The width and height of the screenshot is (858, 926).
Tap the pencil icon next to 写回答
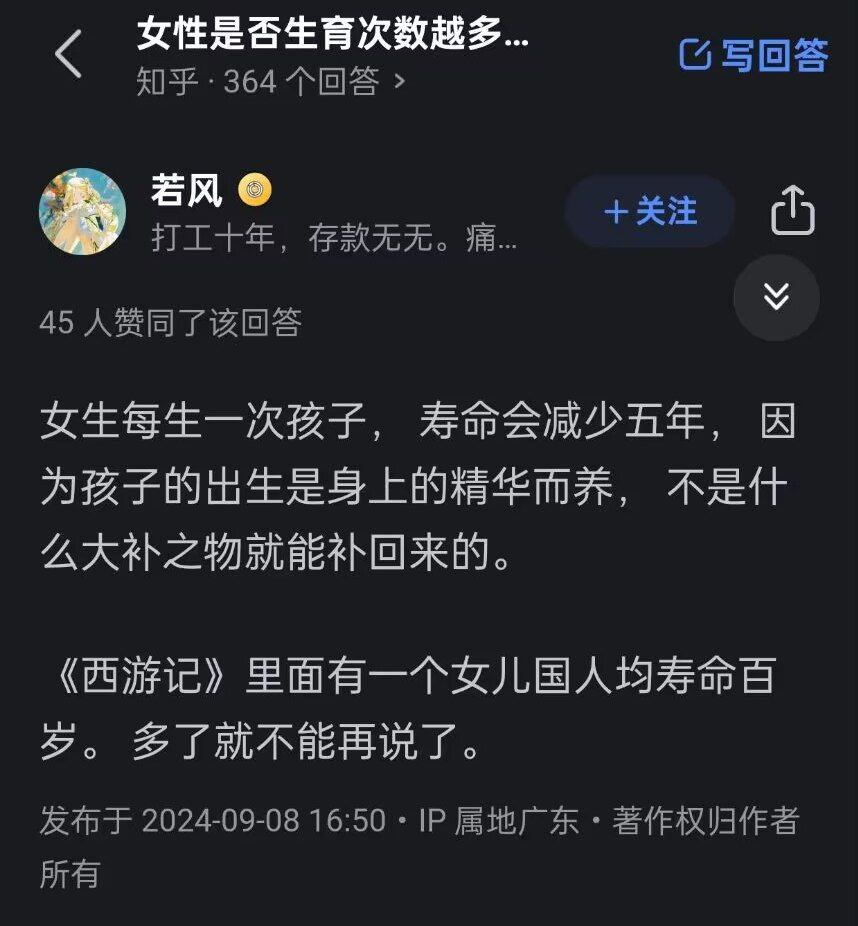tap(697, 57)
